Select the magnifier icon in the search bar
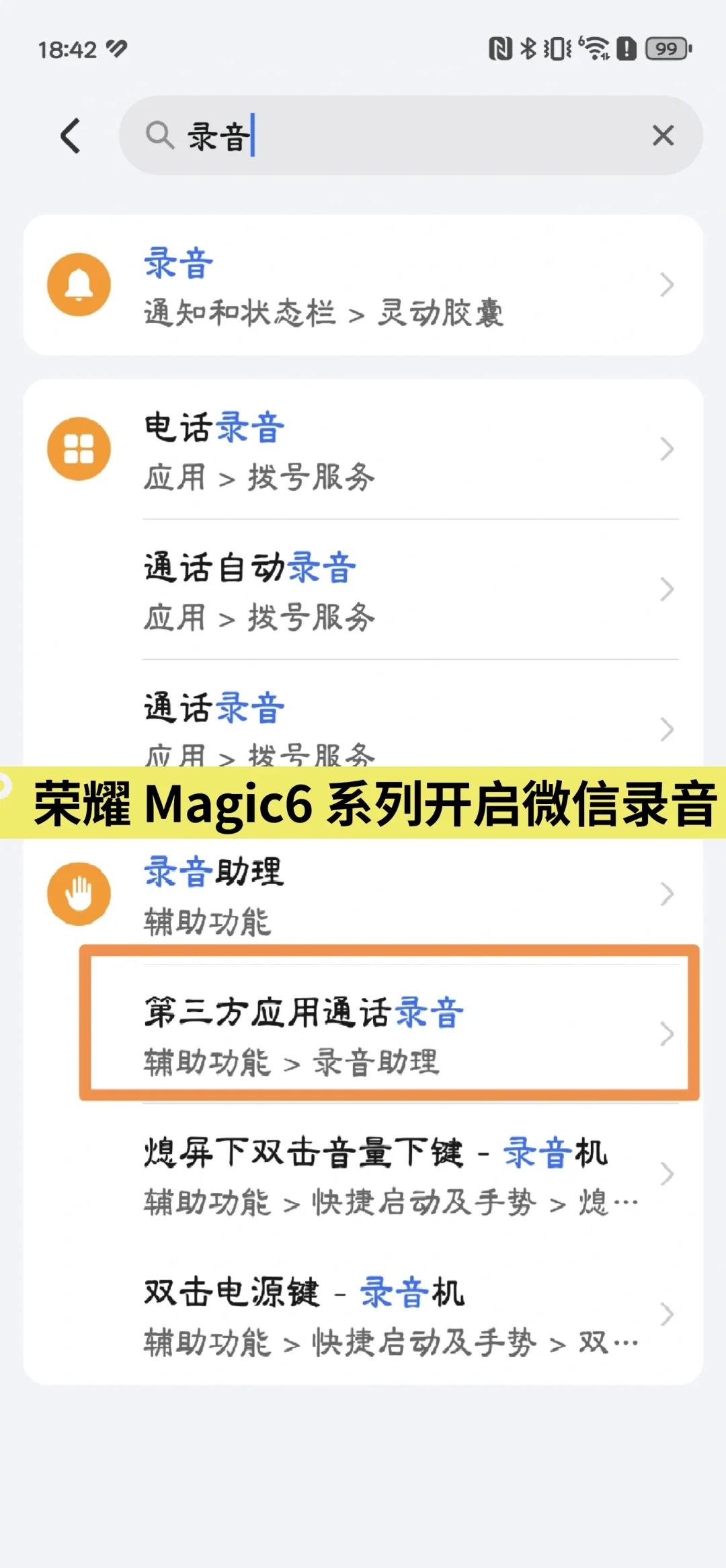 pyautogui.click(x=161, y=136)
